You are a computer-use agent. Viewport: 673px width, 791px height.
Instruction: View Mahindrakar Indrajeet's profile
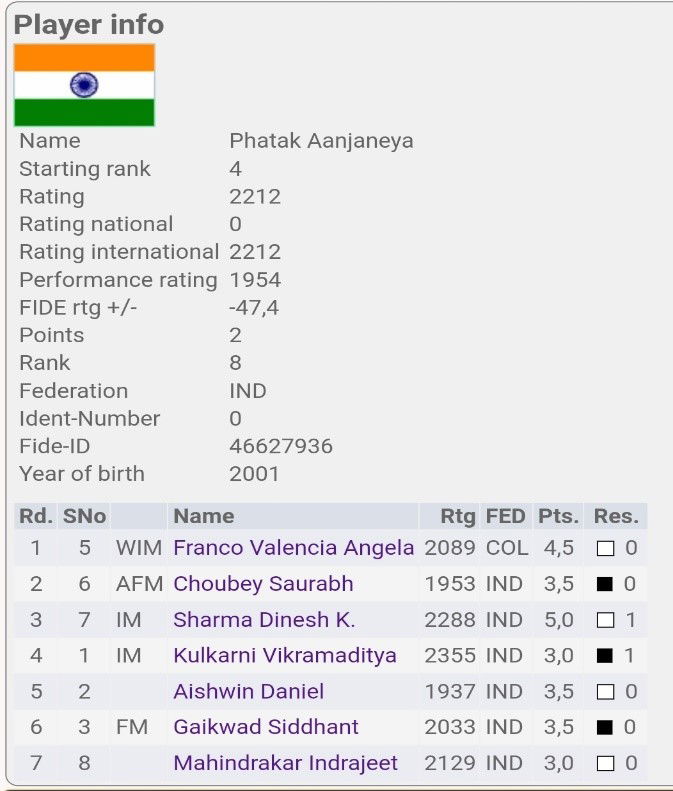click(286, 763)
